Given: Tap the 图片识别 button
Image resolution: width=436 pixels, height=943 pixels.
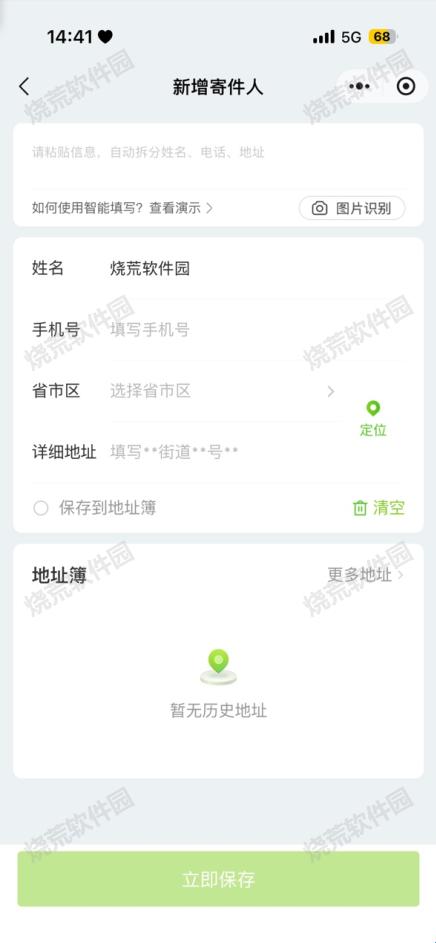Looking at the screenshot, I should [x=352, y=208].
